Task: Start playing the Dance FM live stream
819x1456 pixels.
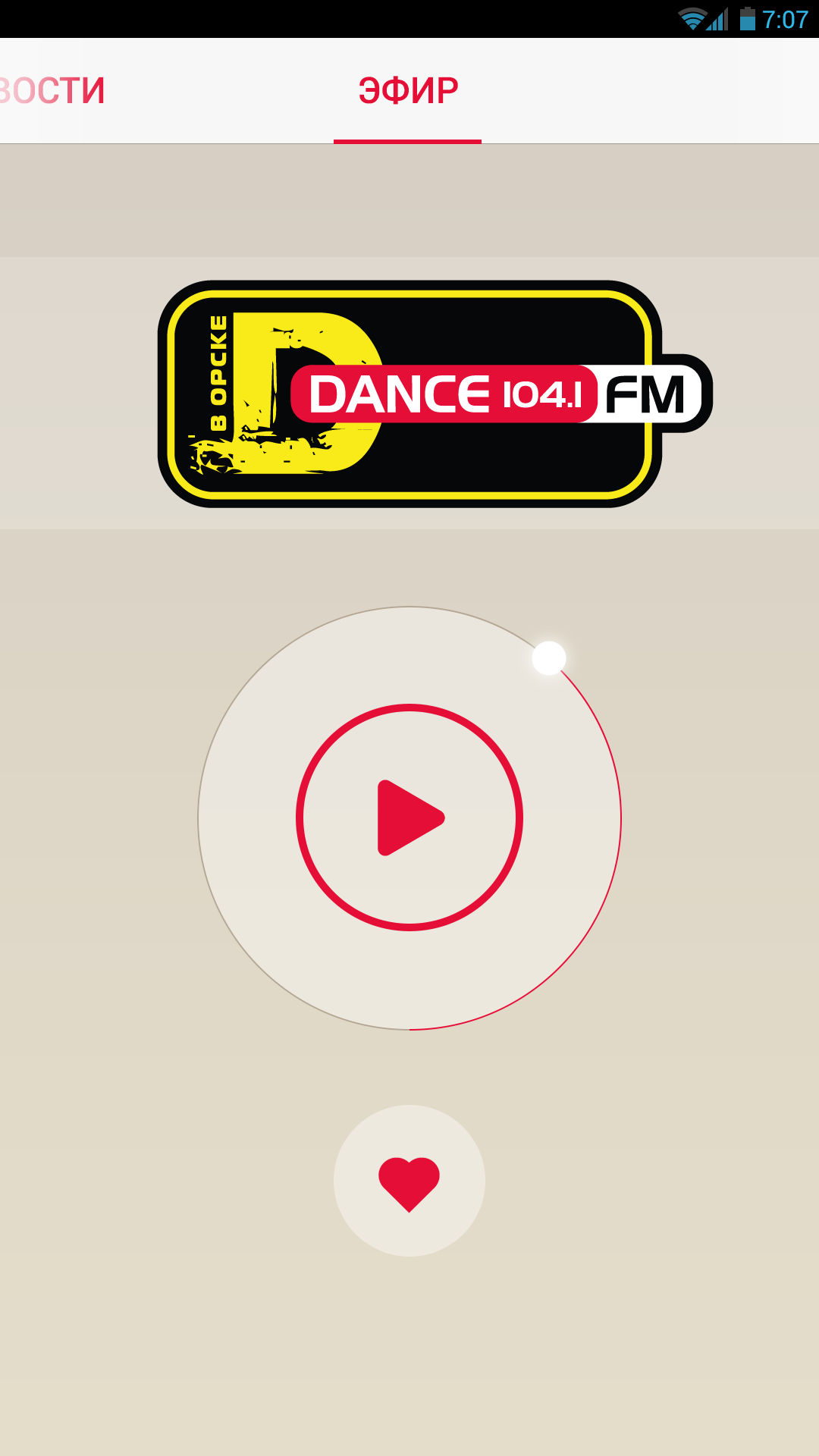Action: point(409,817)
